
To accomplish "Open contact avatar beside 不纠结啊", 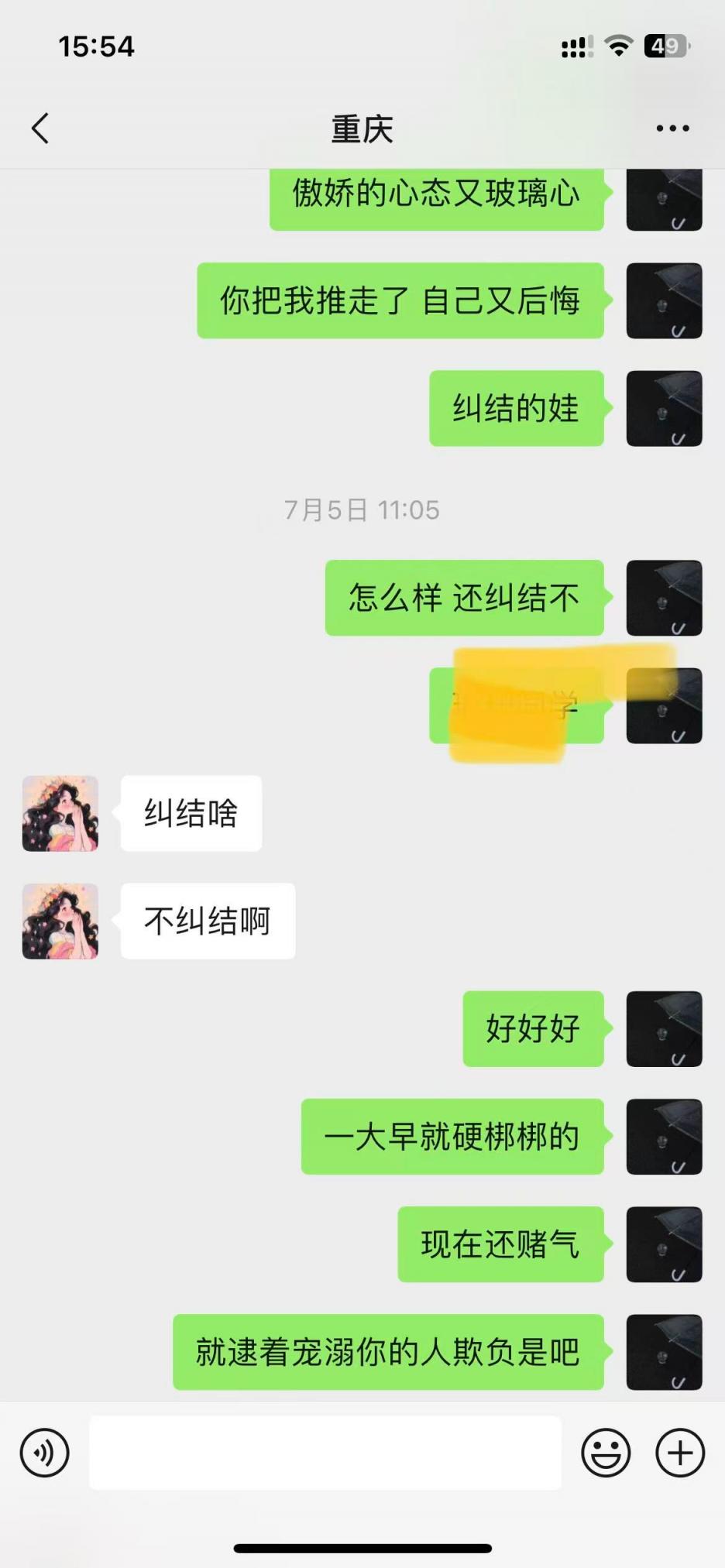I will pos(60,921).
